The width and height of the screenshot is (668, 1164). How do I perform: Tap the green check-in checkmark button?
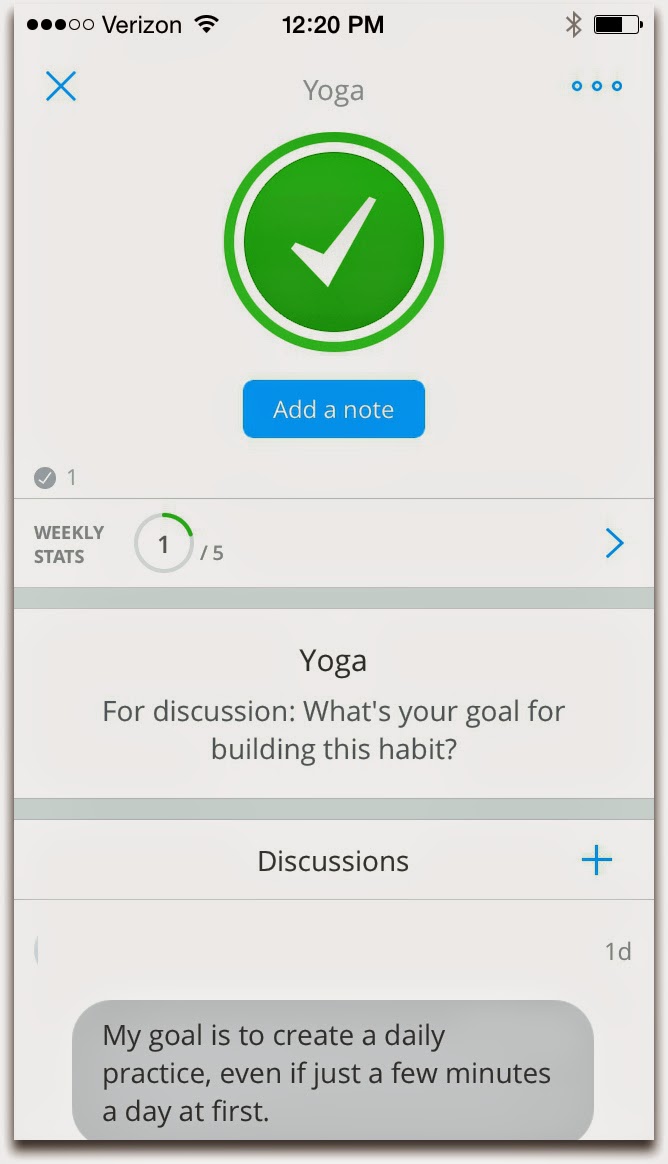click(334, 242)
